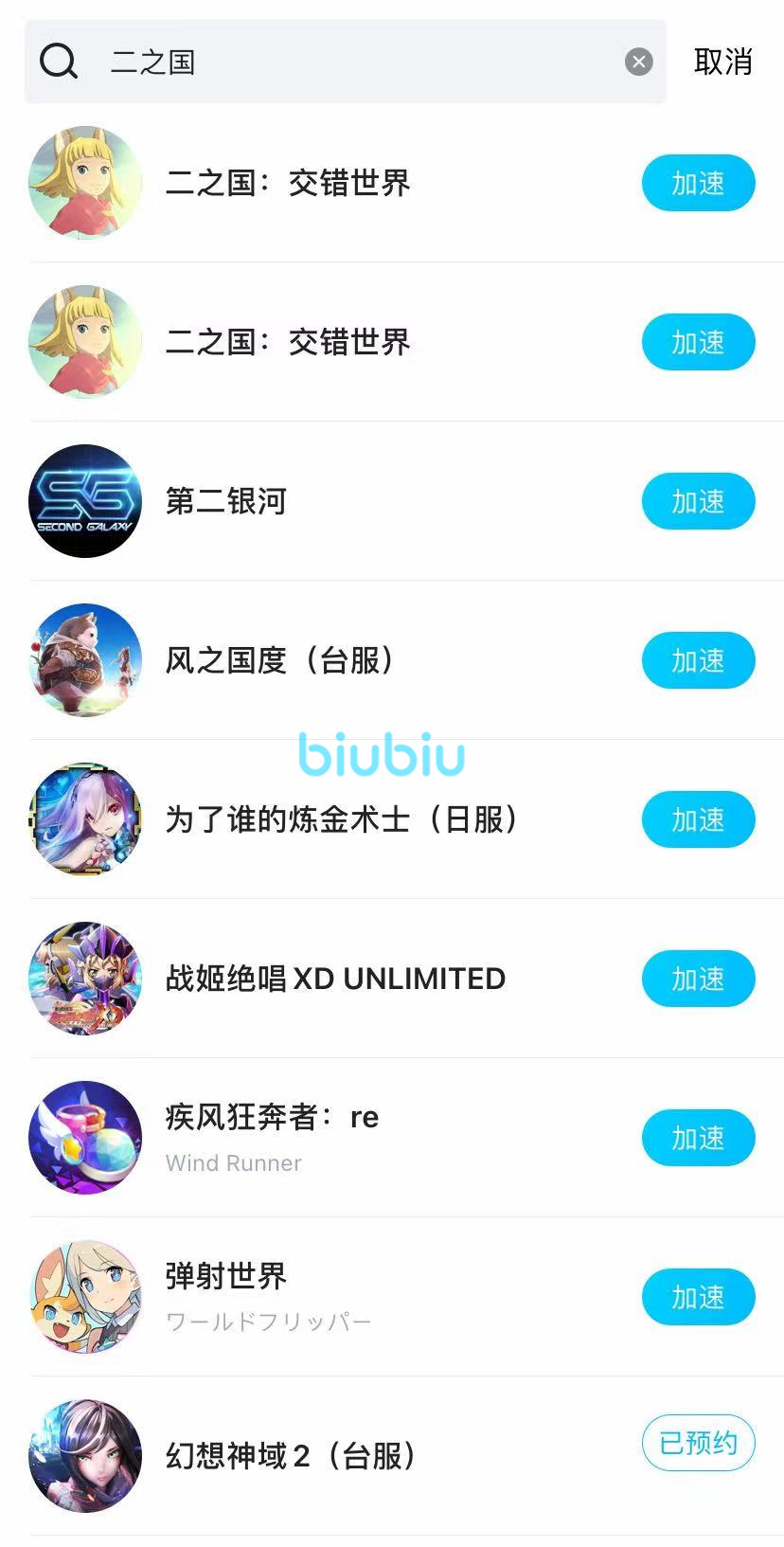Accelerate 疾风狂奔者：re Wind Runner

coord(698,1138)
